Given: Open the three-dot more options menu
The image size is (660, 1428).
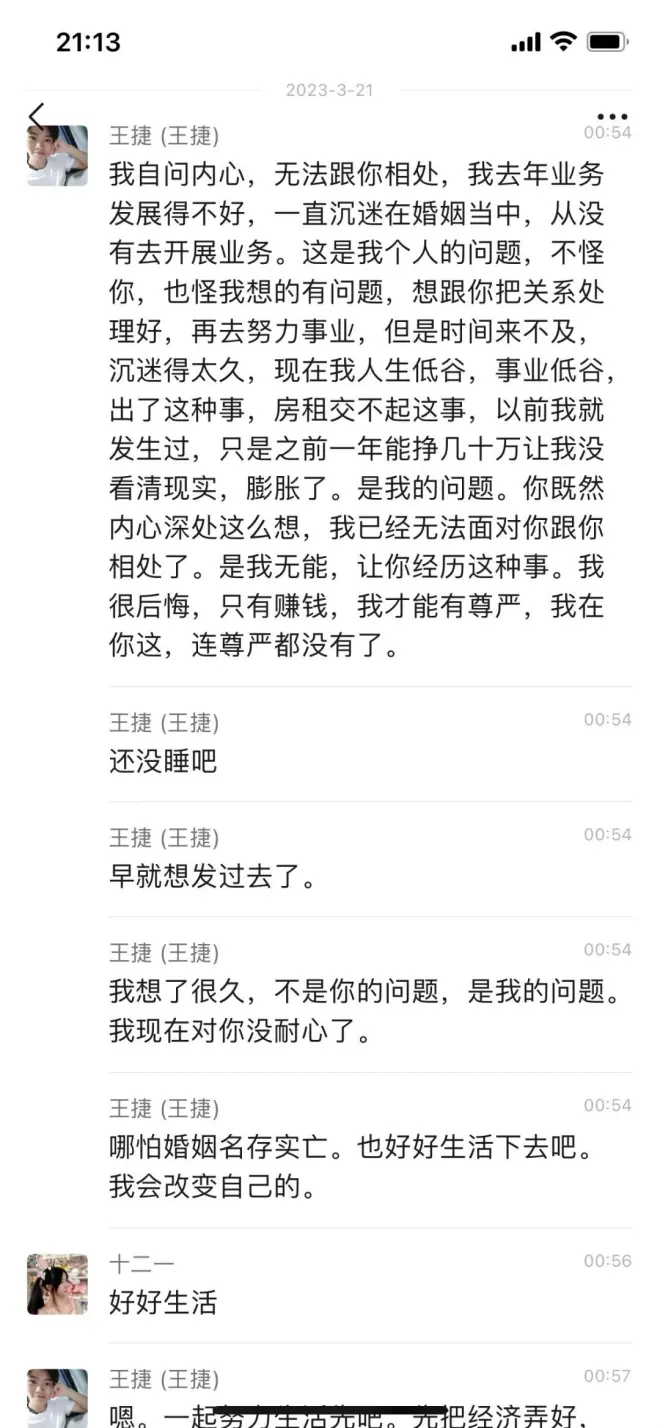Looking at the screenshot, I should click(612, 117).
